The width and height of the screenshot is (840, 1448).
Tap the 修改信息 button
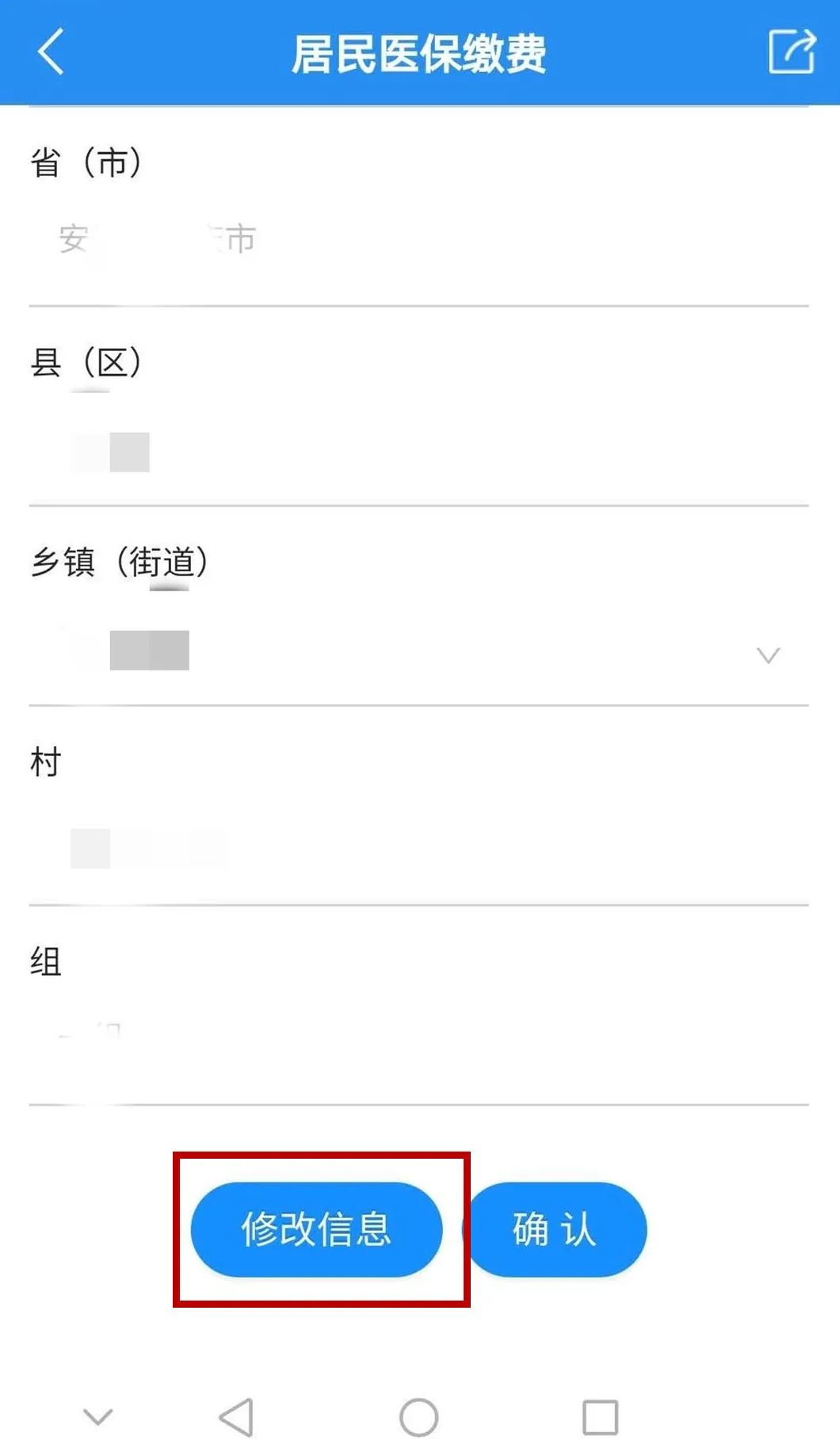coord(316,1229)
